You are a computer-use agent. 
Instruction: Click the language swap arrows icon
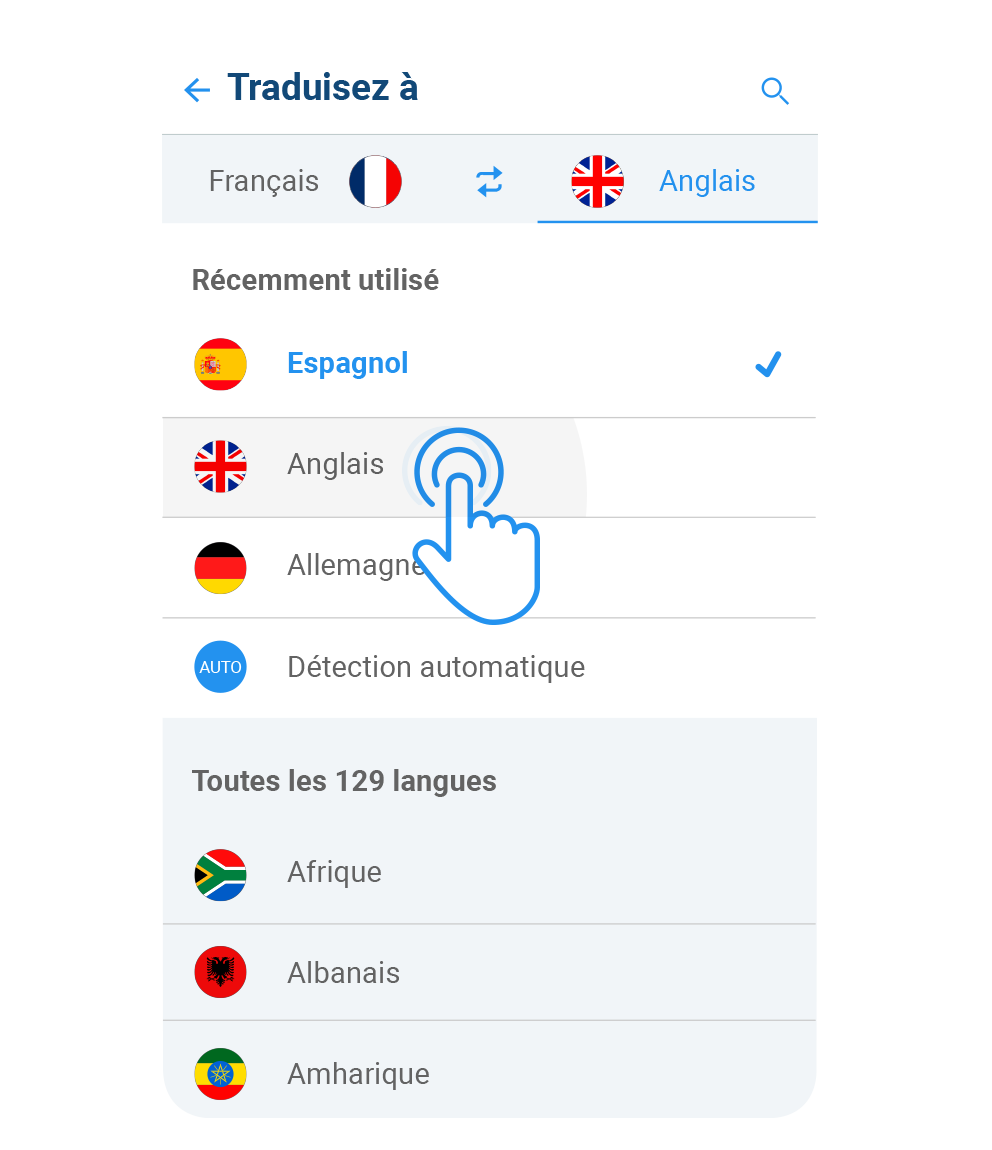(489, 181)
